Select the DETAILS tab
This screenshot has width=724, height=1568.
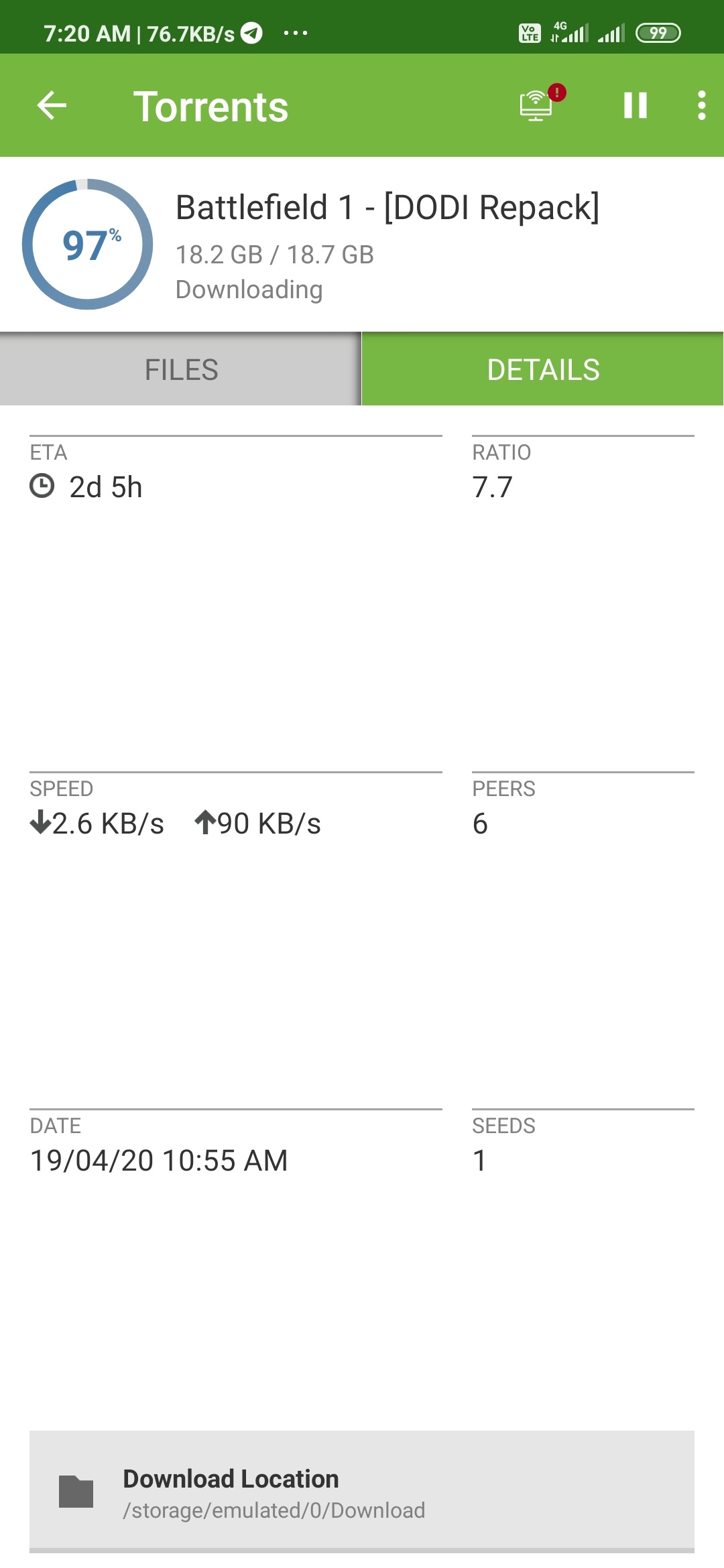click(x=543, y=369)
